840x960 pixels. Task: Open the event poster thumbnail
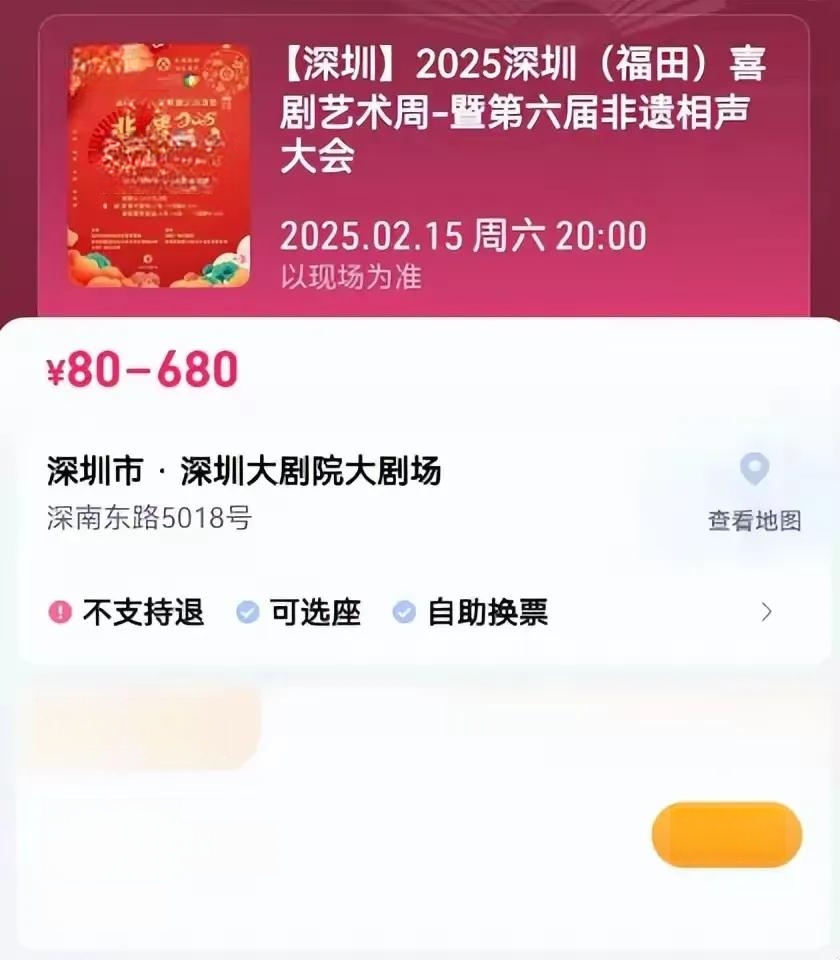click(x=158, y=165)
